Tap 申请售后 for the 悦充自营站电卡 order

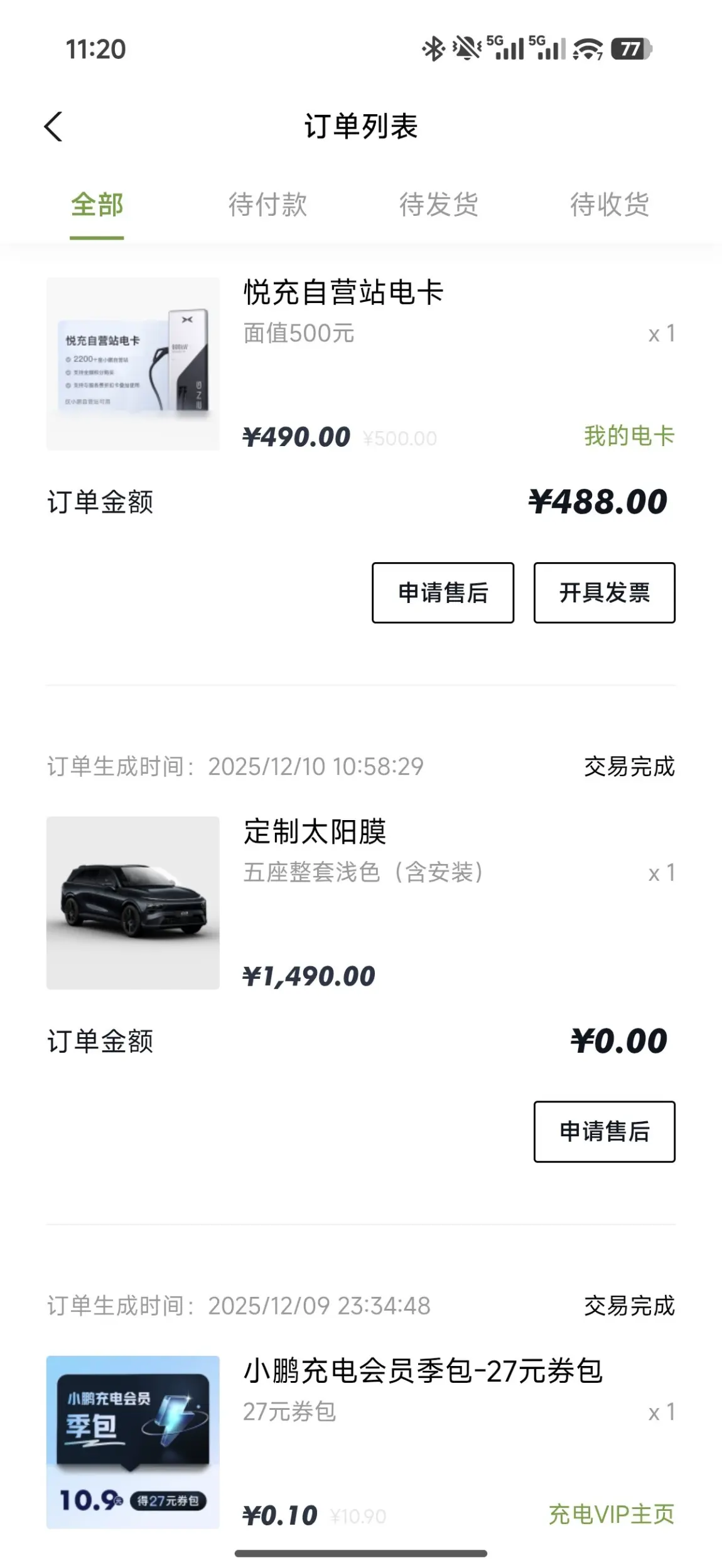click(x=443, y=593)
